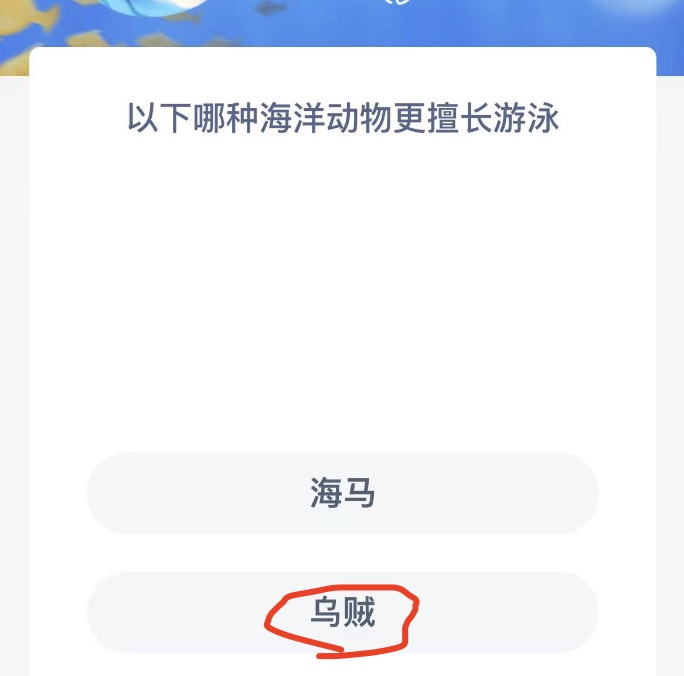This screenshot has width=684, height=676.
Task: Select the answer 海马
Action: click(x=342, y=493)
